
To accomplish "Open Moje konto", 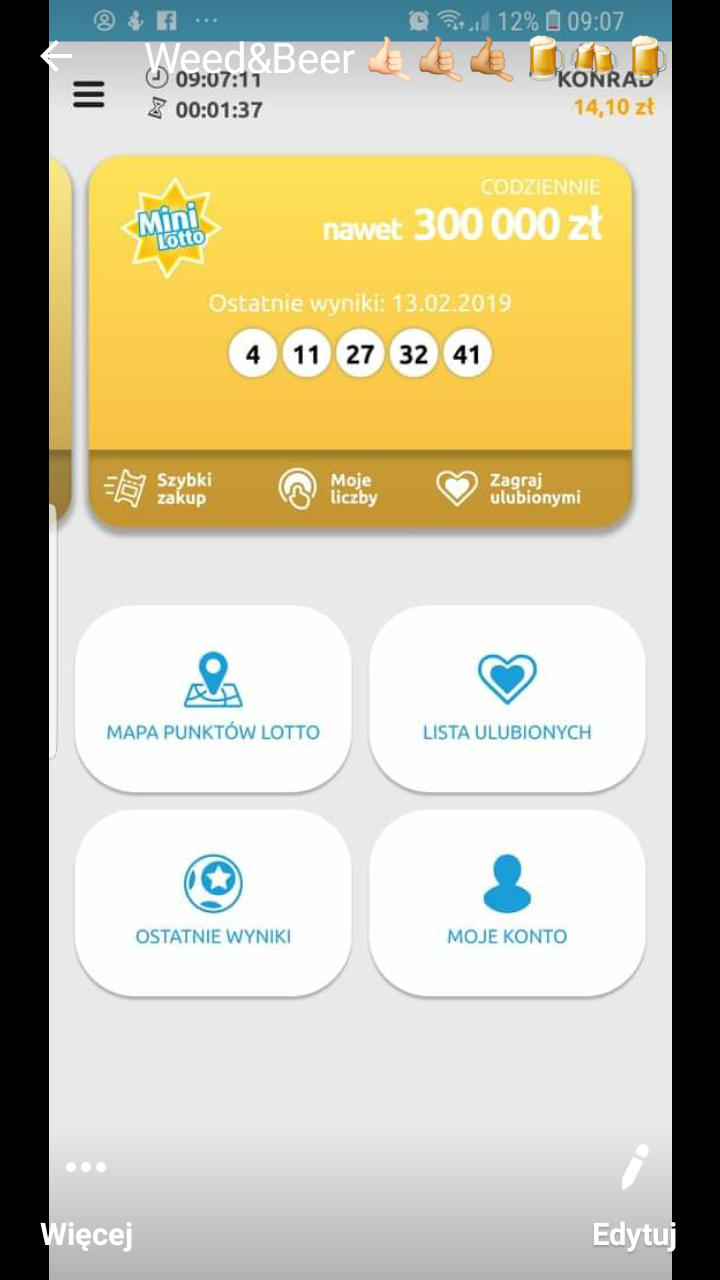I will tap(507, 902).
